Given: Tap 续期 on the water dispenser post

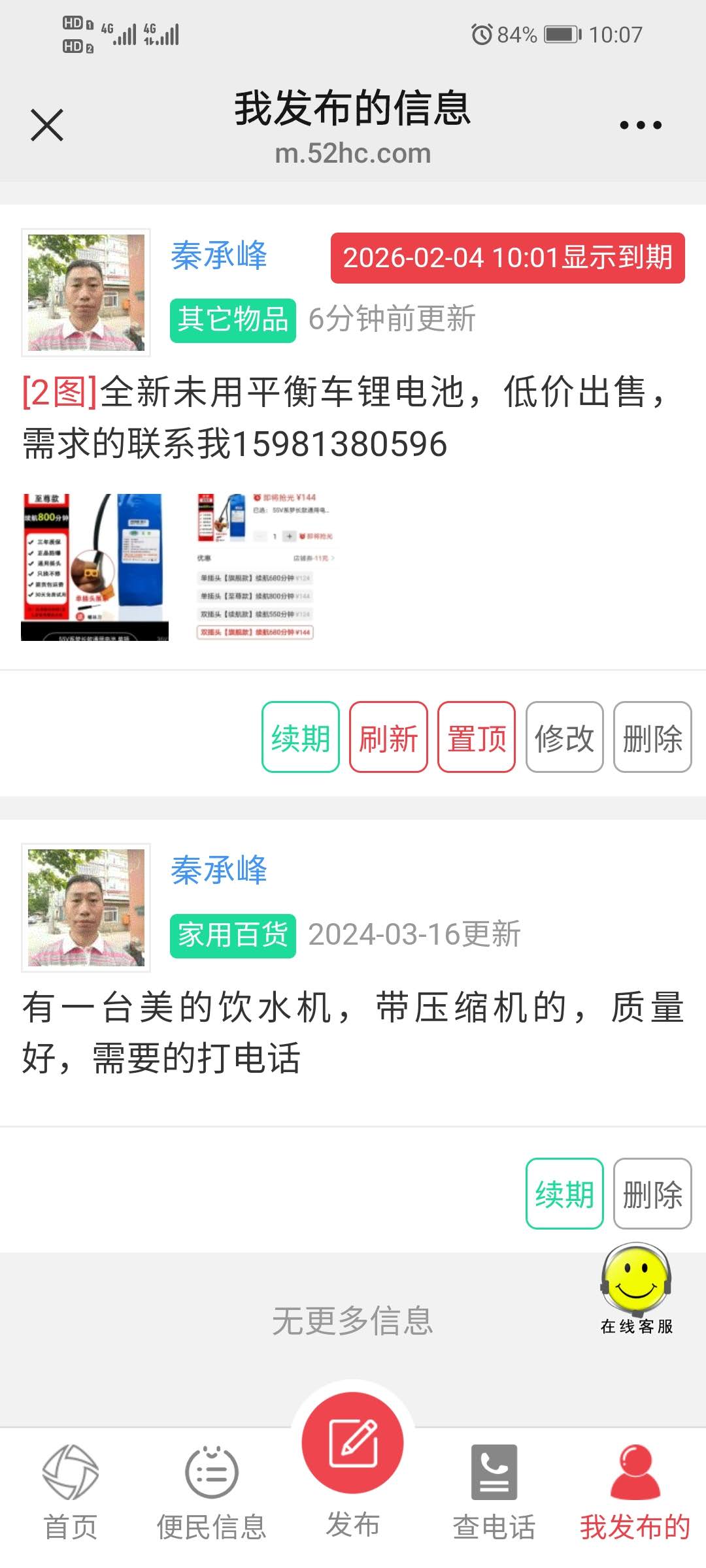Looking at the screenshot, I should 564,1194.
